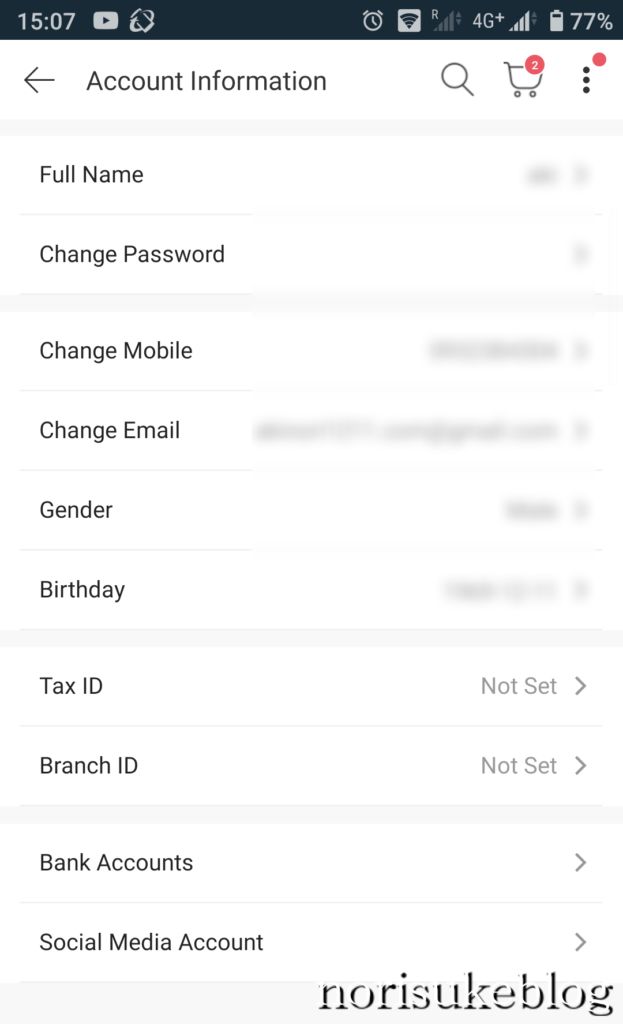Set the Tax ID
This screenshot has height=1024, width=623.
point(312,686)
